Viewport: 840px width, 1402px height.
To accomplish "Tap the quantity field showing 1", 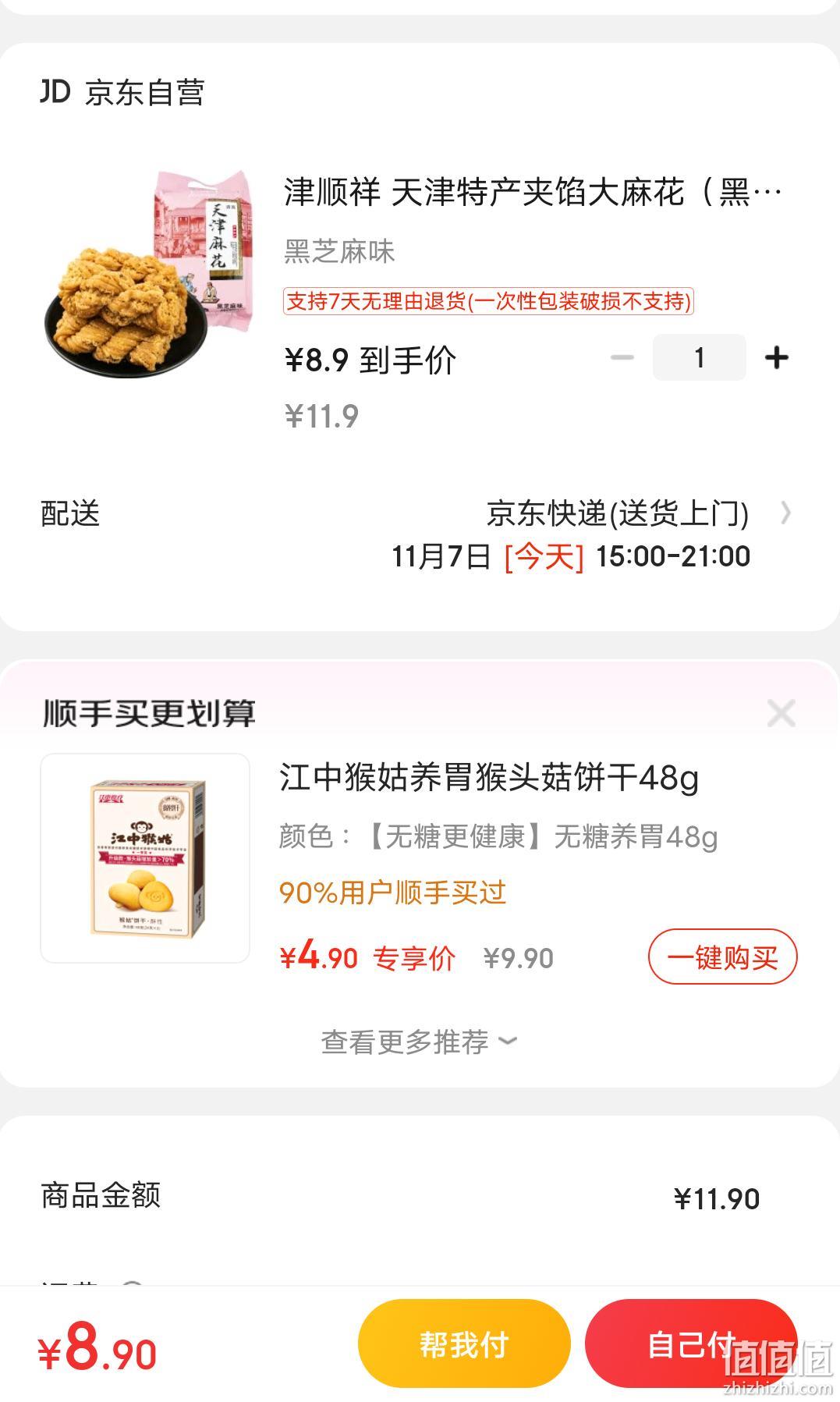I will point(699,358).
